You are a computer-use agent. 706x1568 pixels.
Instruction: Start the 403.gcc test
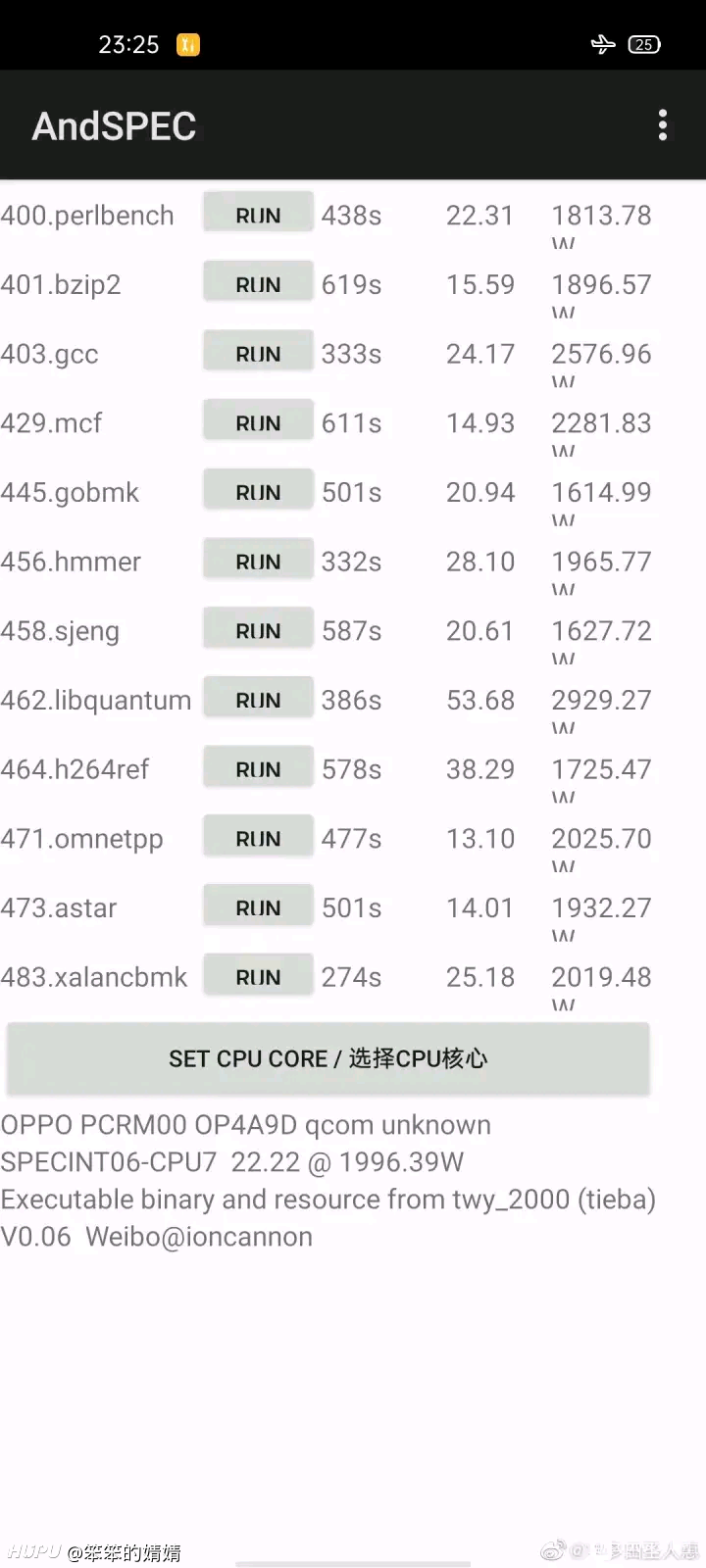[259, 354]
